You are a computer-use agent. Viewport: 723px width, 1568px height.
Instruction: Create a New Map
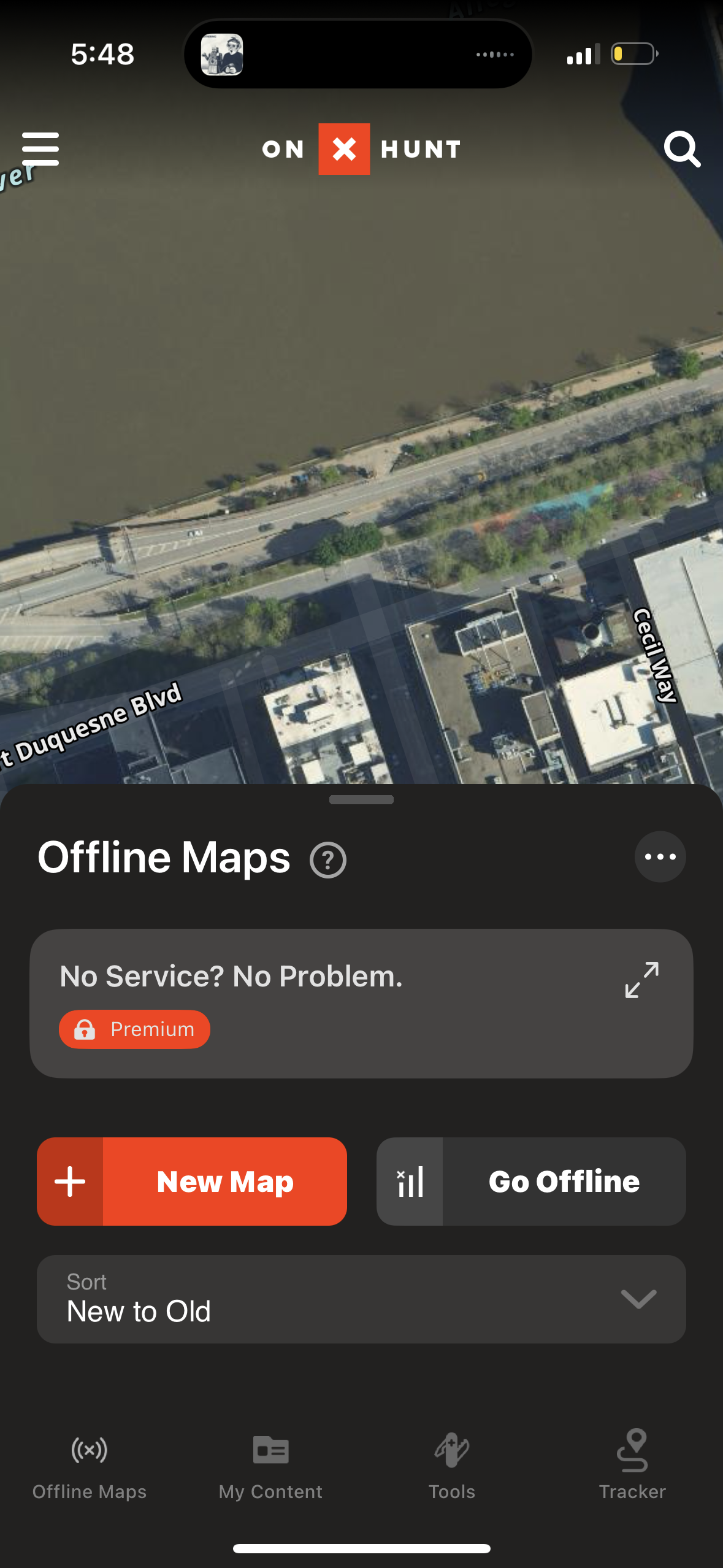point(225,1181)
